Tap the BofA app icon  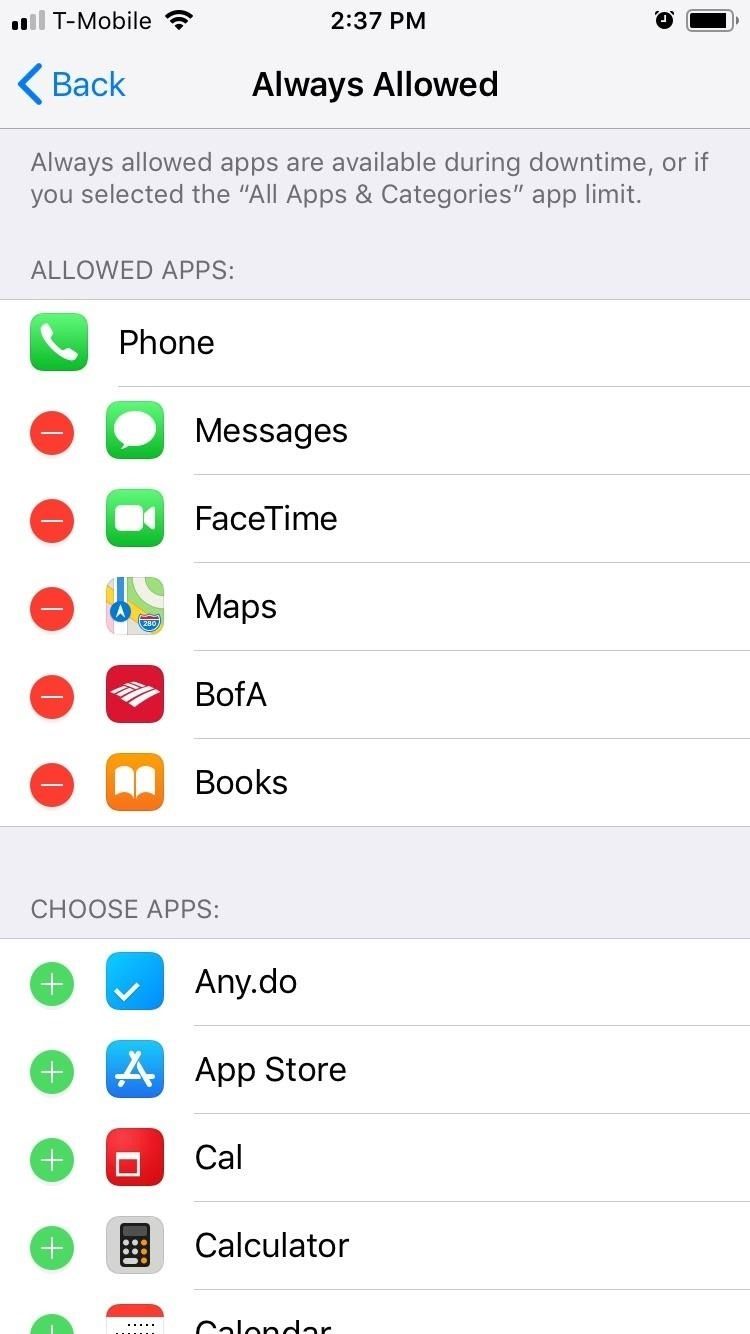point(135,694)
